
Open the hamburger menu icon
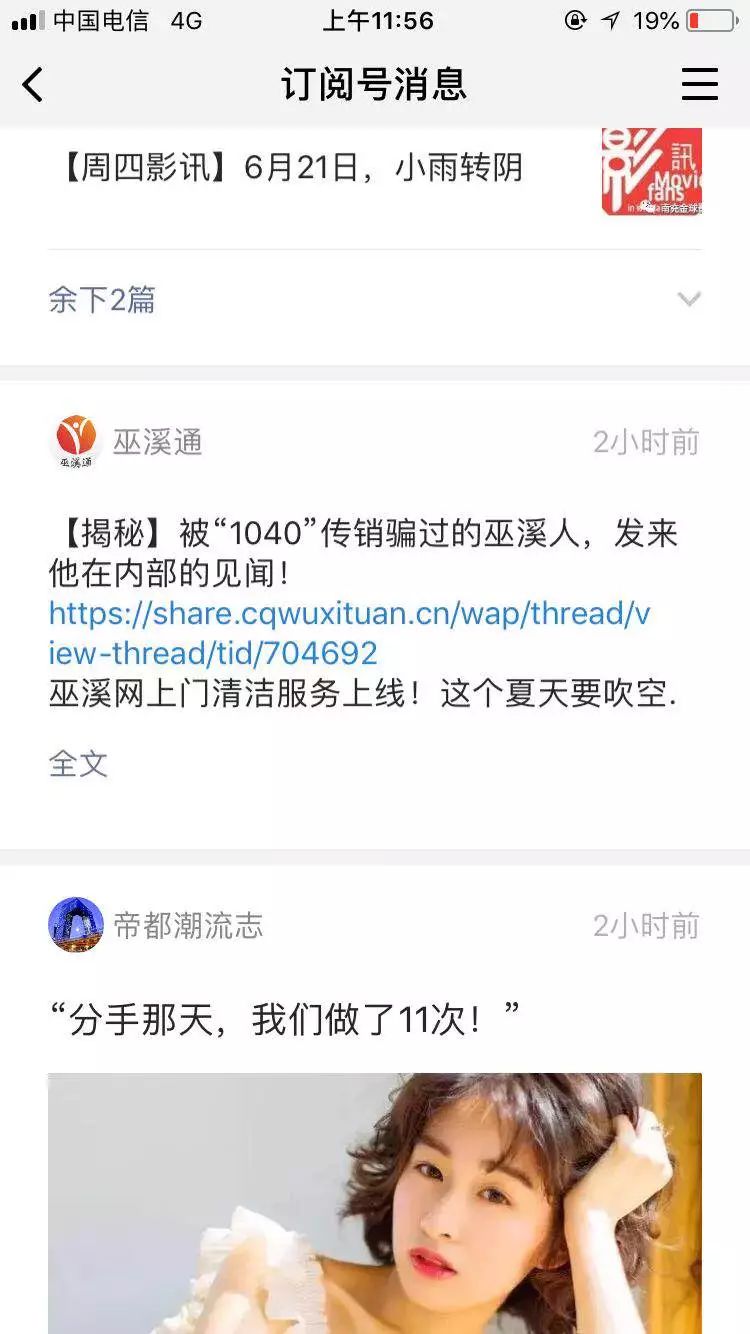(699, 85)
